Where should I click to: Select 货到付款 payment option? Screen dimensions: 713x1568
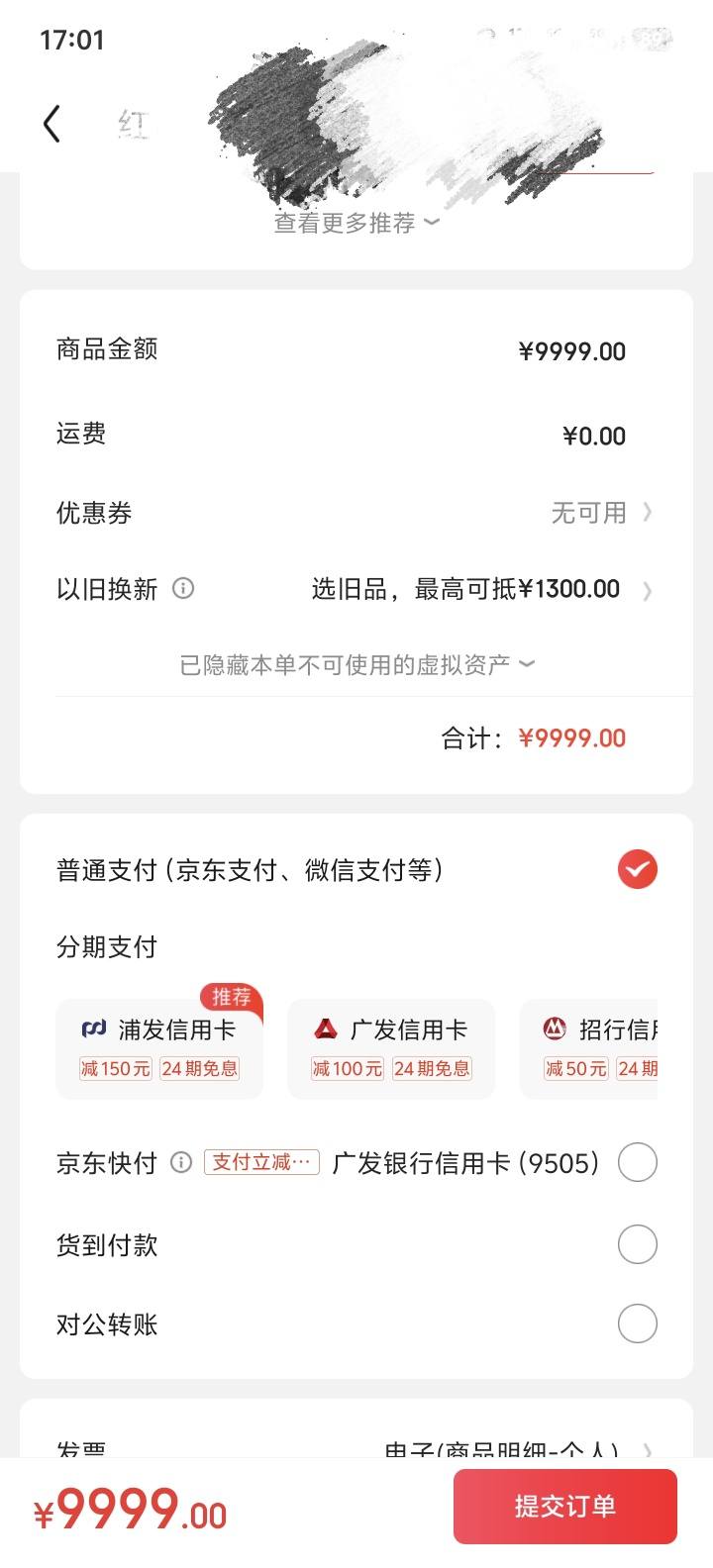356,1244
